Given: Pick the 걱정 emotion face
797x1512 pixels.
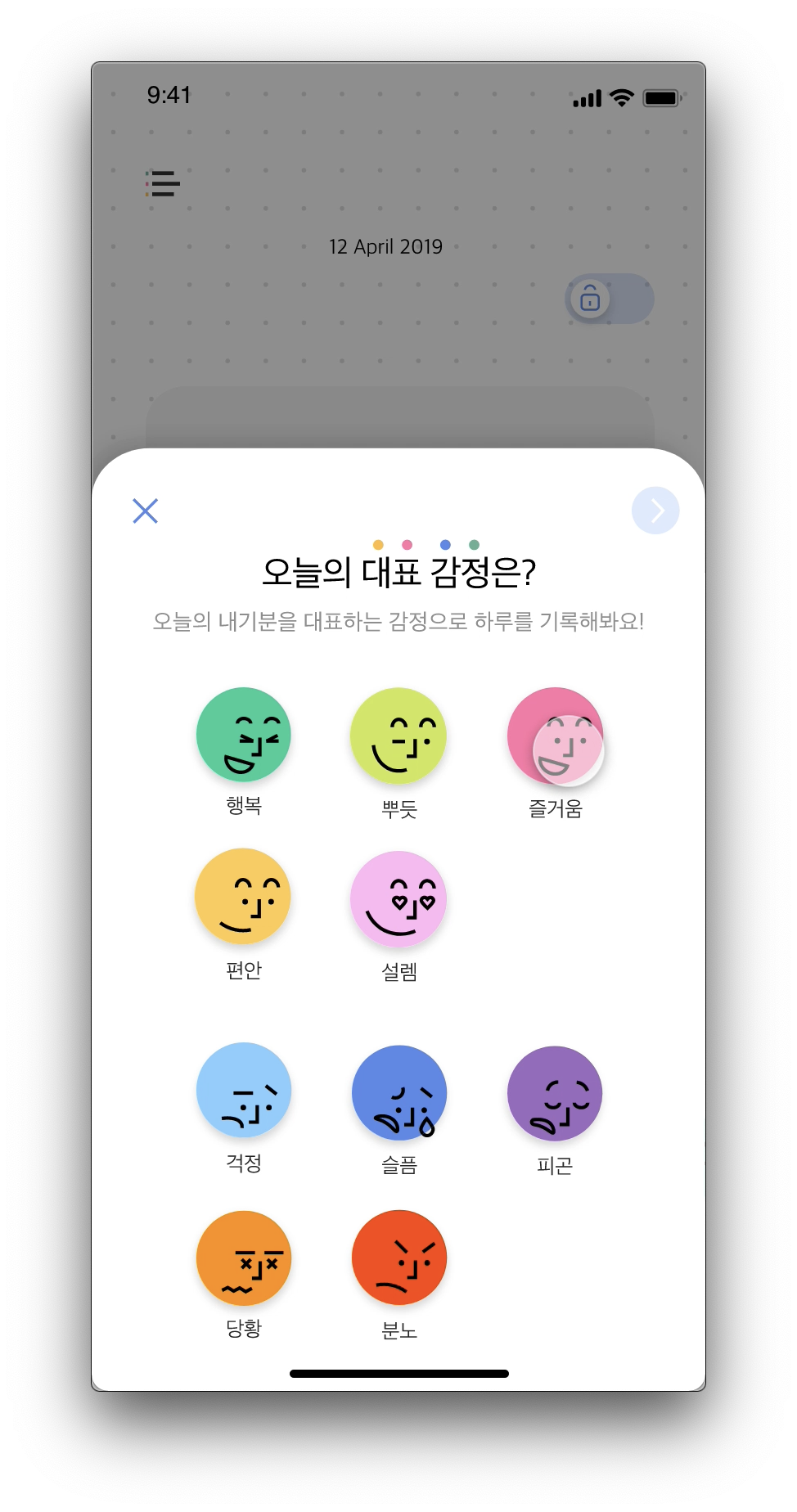Looking at the screenshot, I should pos(244,1090).
